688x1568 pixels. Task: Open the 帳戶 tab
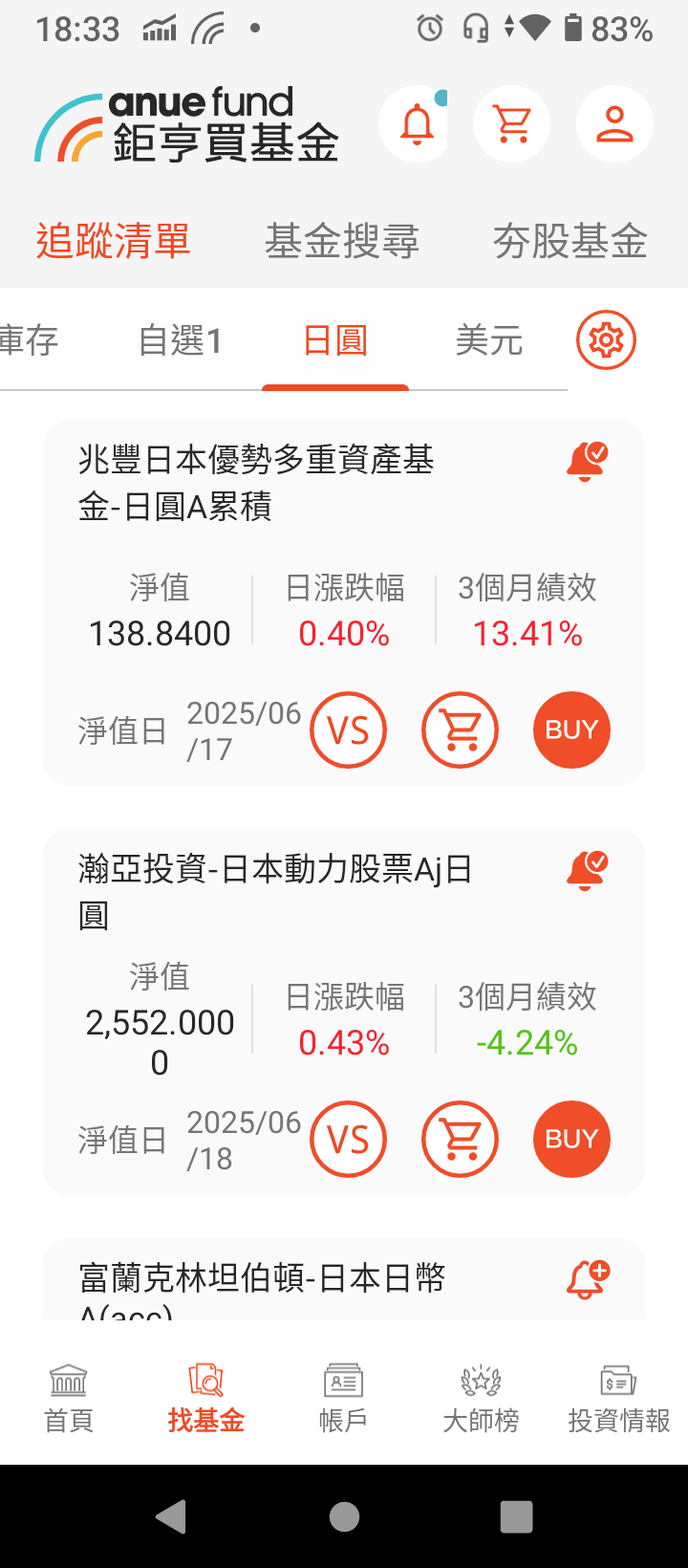pos(343,1399)
